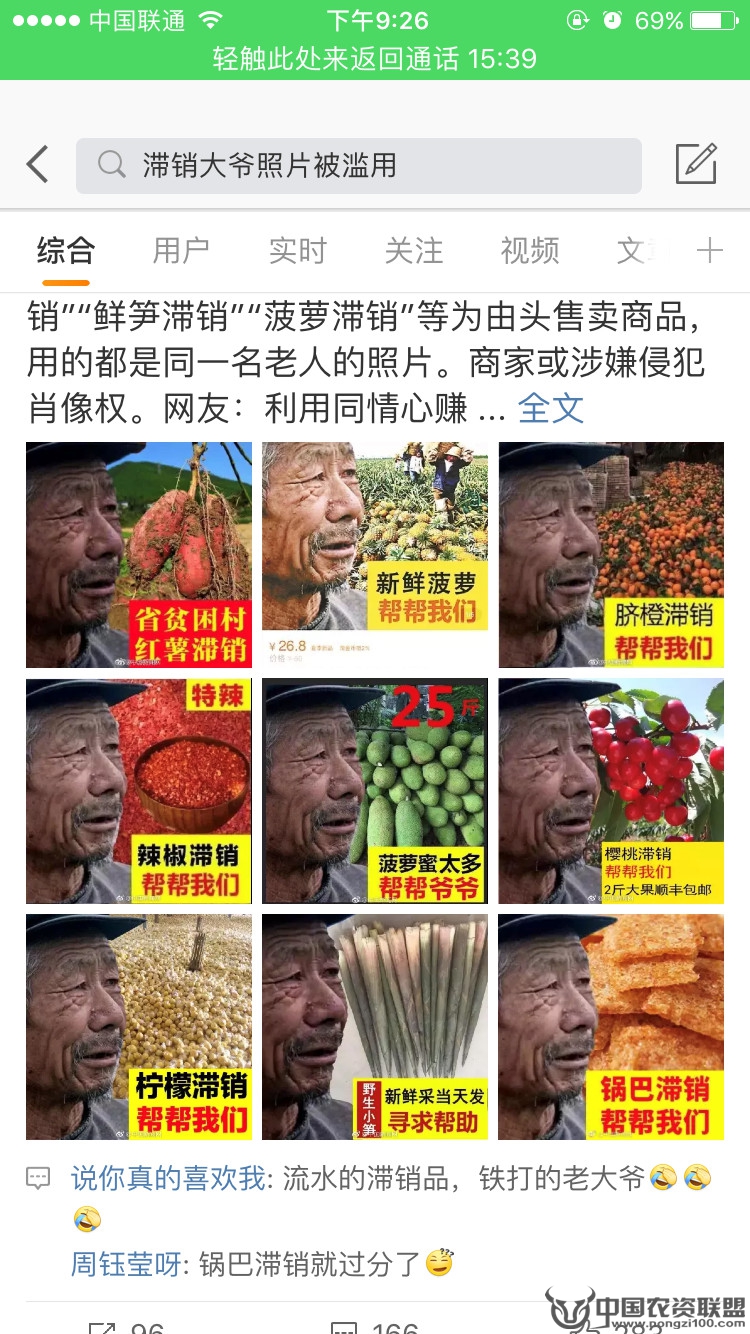This screenshot has height=1334, width=750.
Task: Expand the post with the 全文 link
Action: (x=550, y=408)
